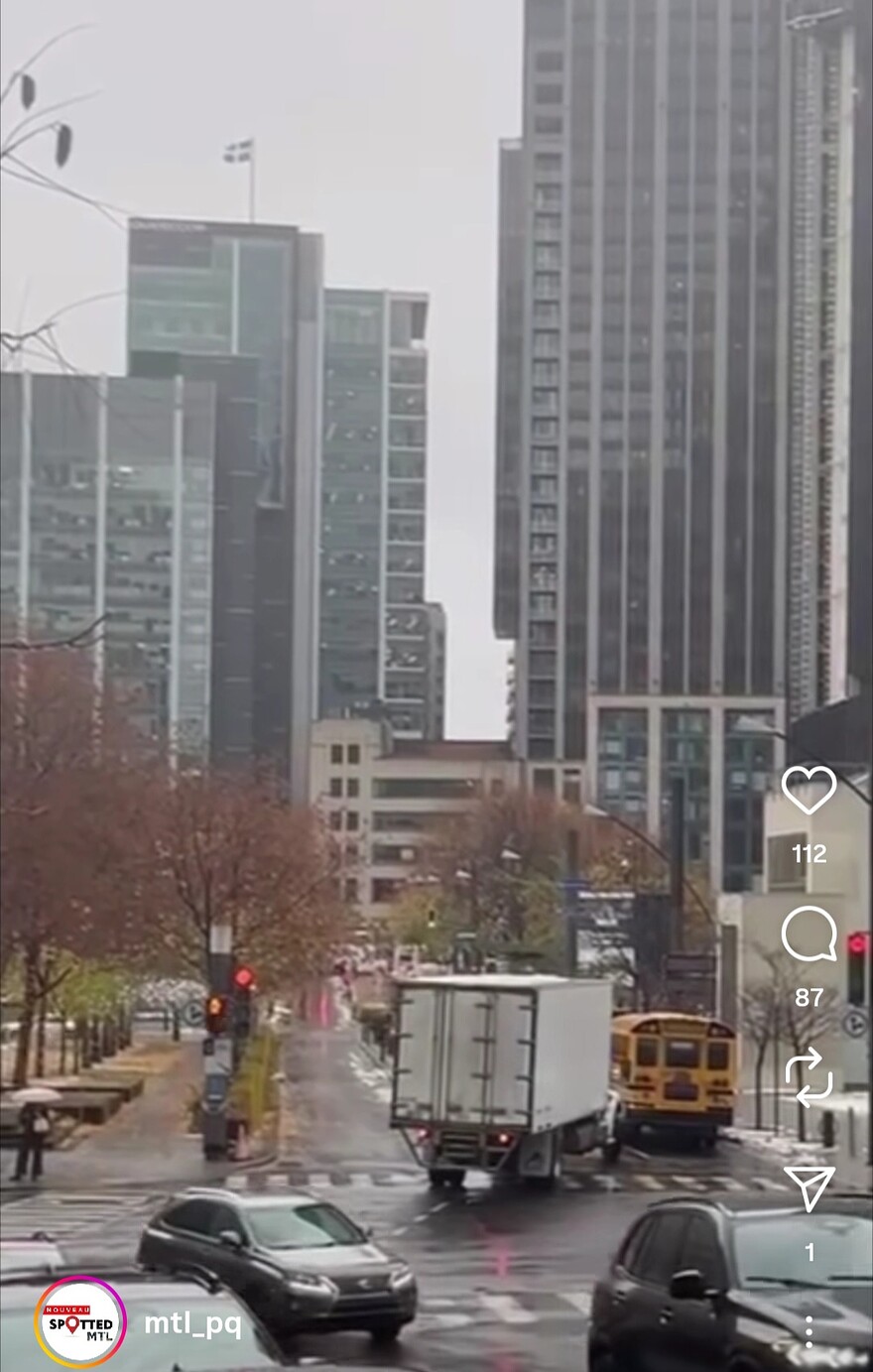The width and height of the screenshot is (873, 1372).
Task: Share the reel via the paper plane icon
Action: (x=809, y=1187)
